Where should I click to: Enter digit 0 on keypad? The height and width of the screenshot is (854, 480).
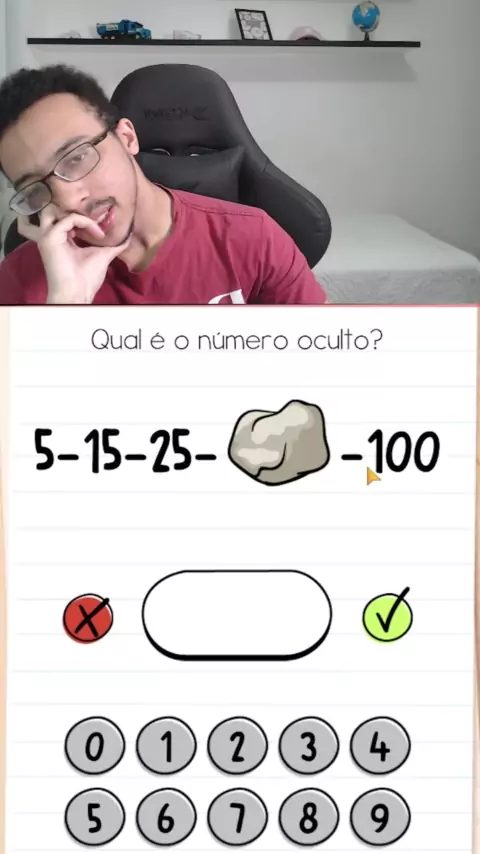(x=95, y=747)
